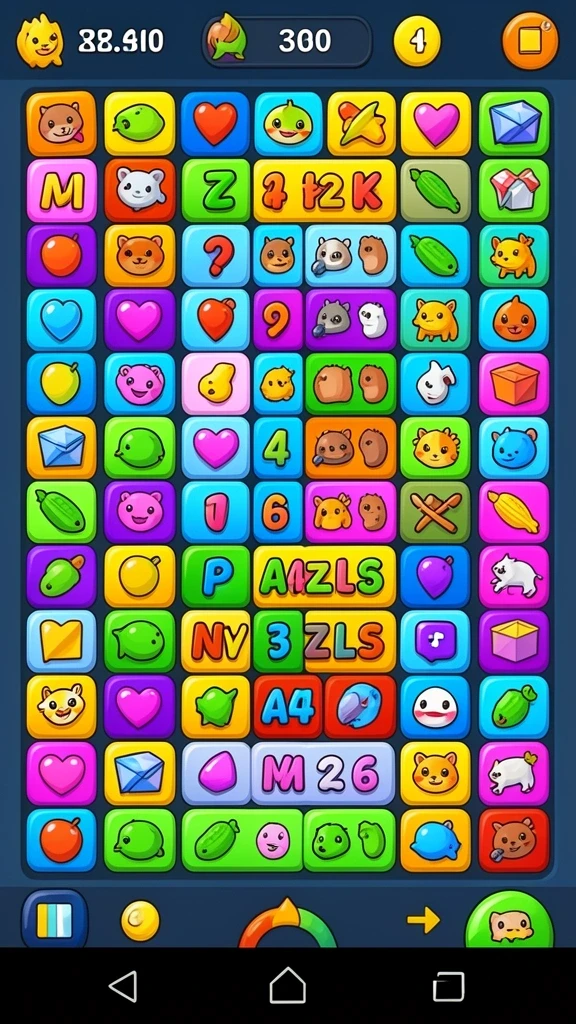
Task: Open the striped blue booster button
Action: click(55, 919)
